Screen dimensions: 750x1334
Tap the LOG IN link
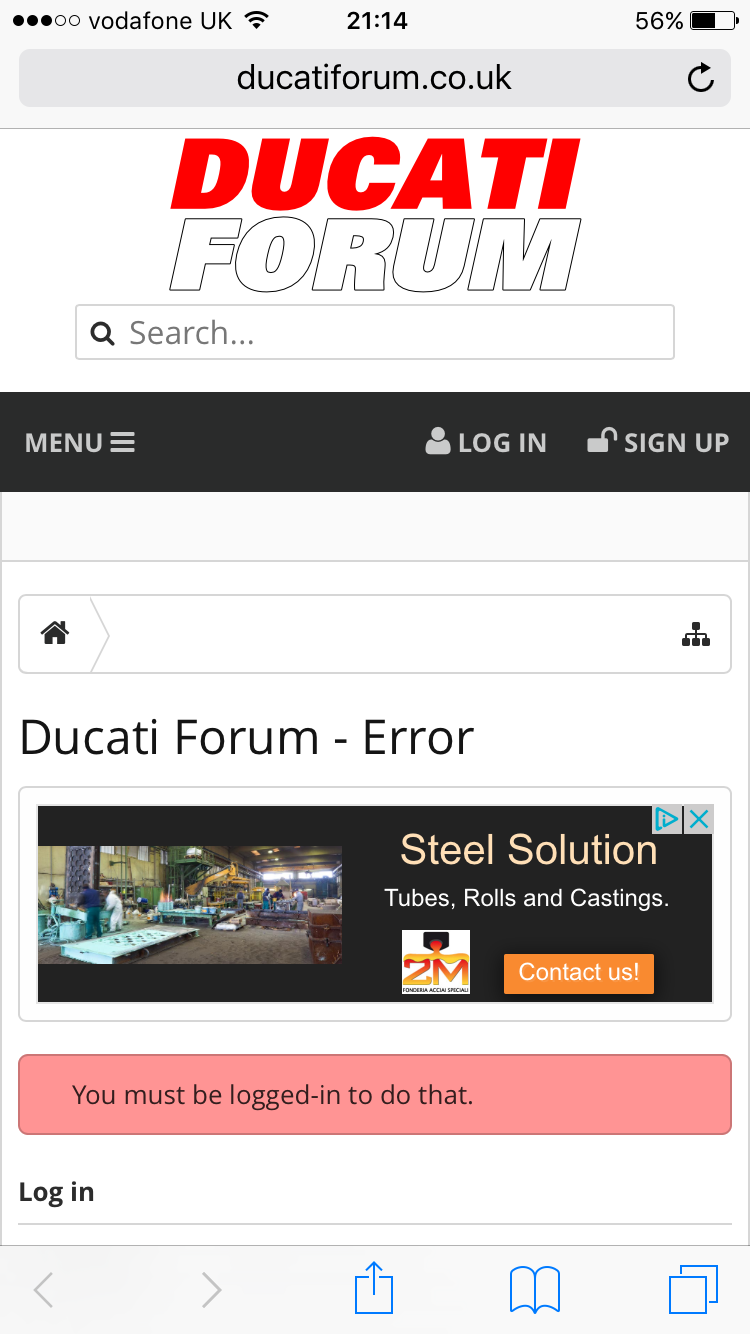487,442
